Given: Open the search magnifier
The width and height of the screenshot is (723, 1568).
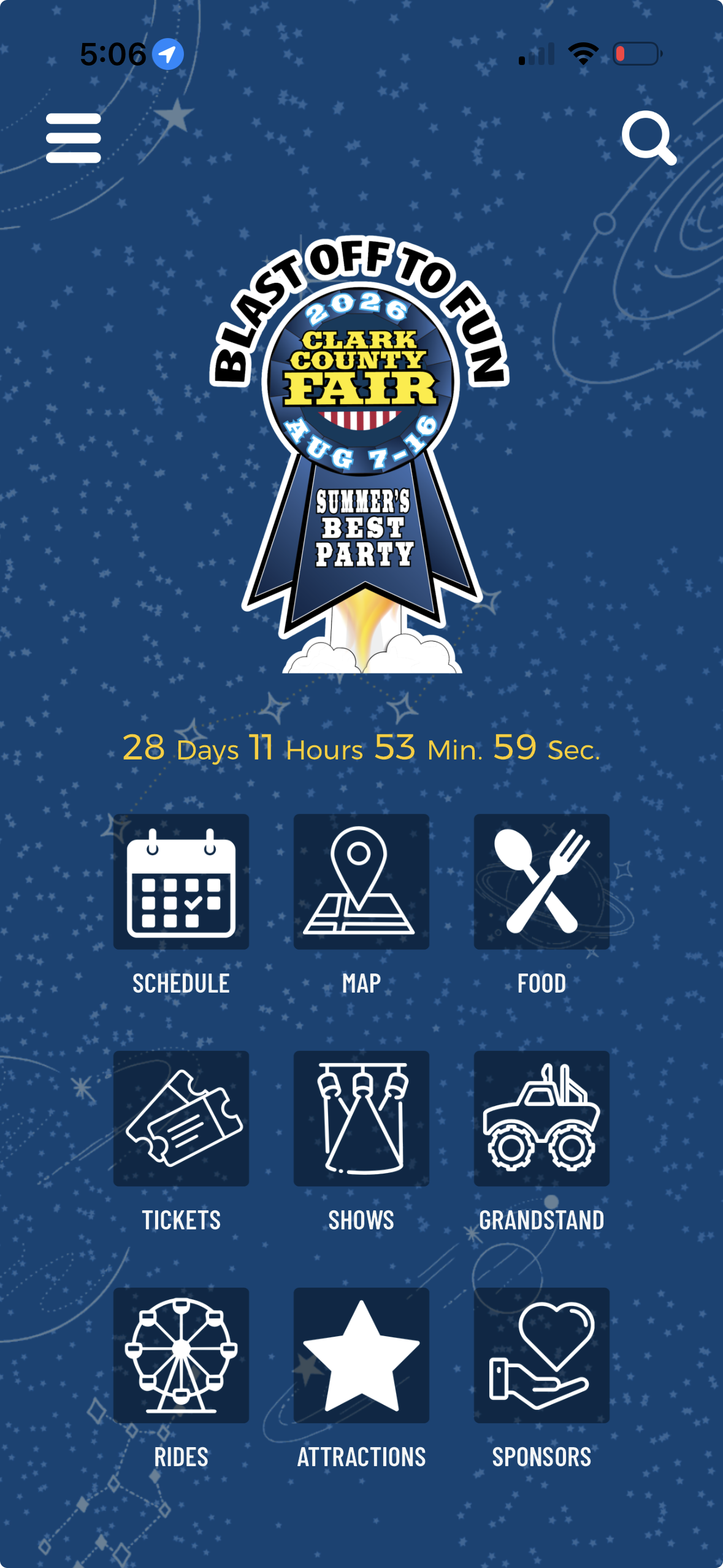Looking at the screenshot, I should (649, 138).
